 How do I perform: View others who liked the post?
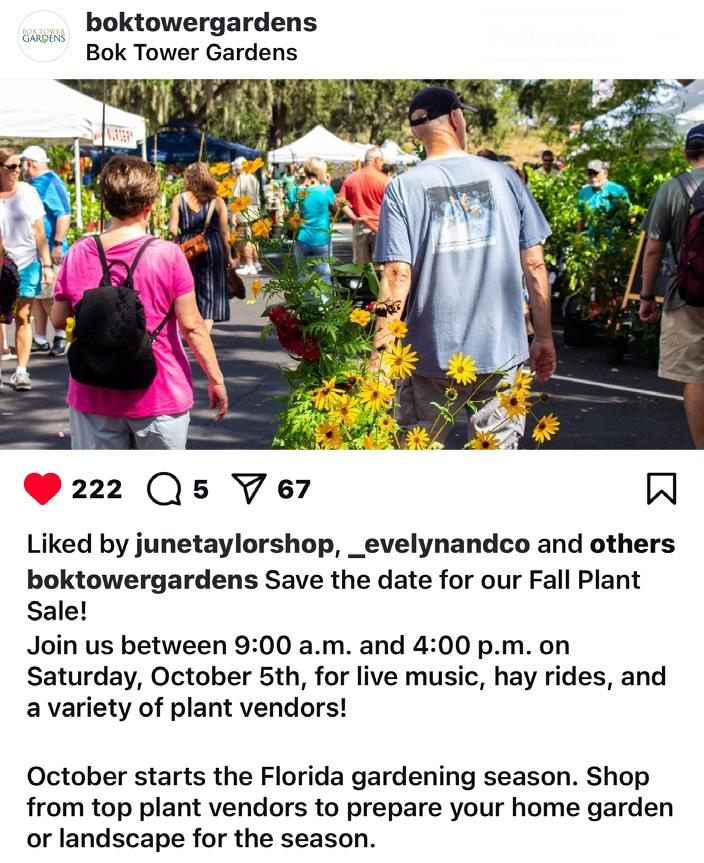coord(632,544)
